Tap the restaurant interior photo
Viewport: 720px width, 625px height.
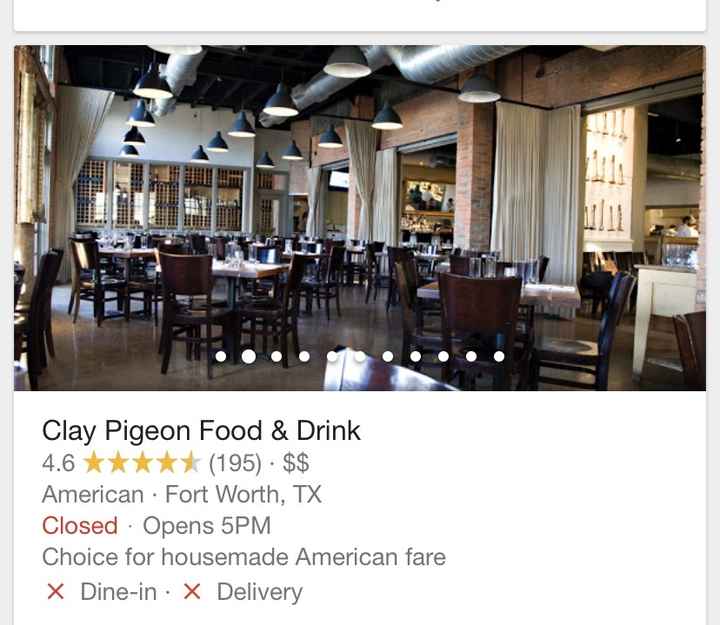tap(360, 200)
